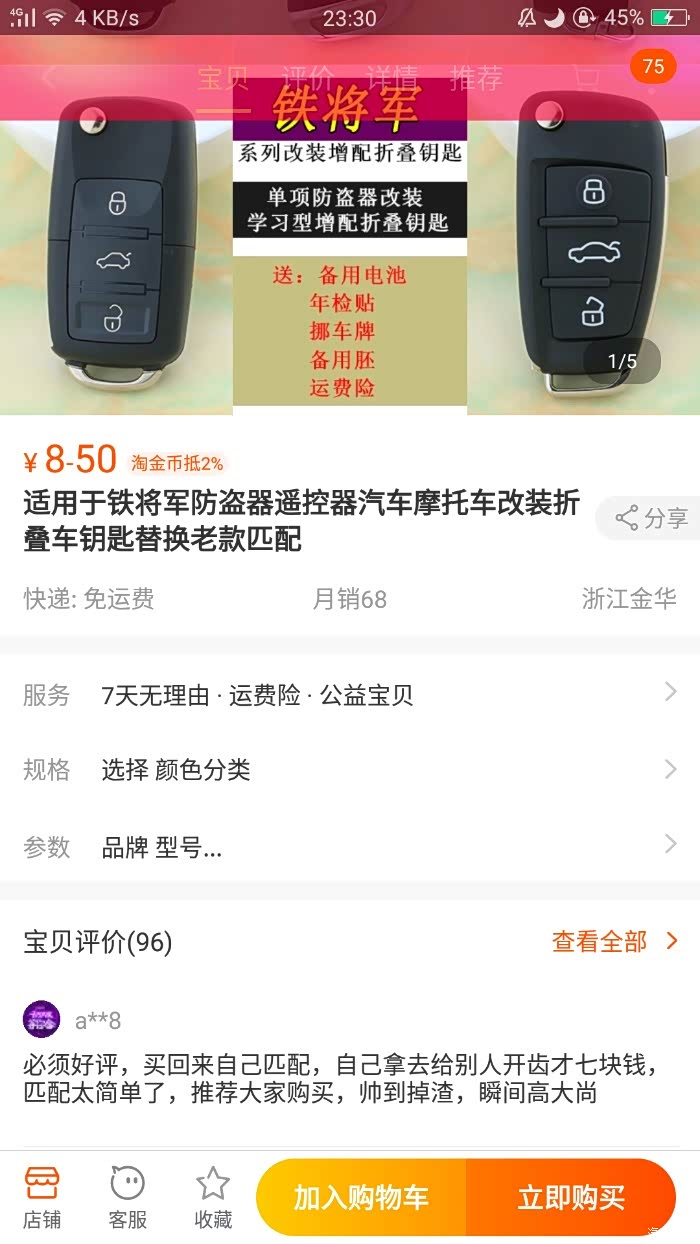
Task: Add item to 收藏 favorites
Action: pos(213,1196)
